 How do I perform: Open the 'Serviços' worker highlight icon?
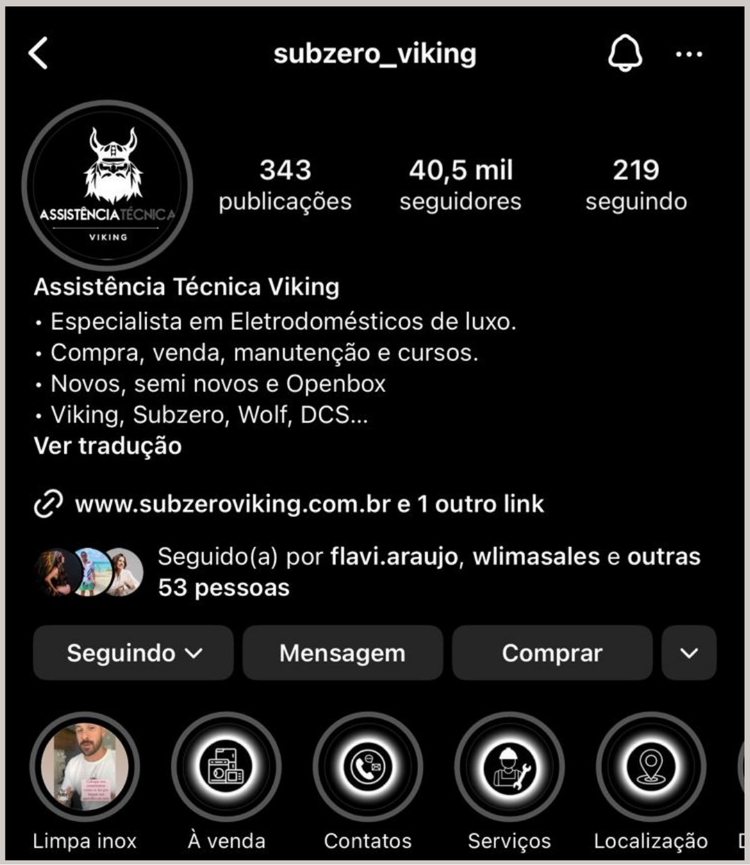coord(510,767)
